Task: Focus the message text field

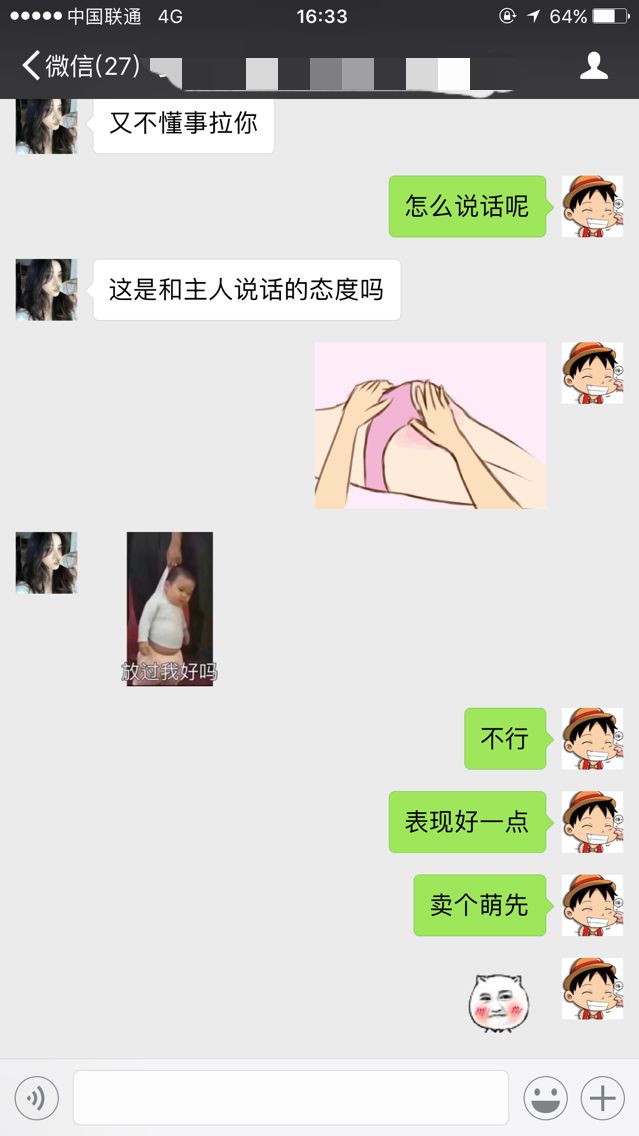Action: 290,1098
